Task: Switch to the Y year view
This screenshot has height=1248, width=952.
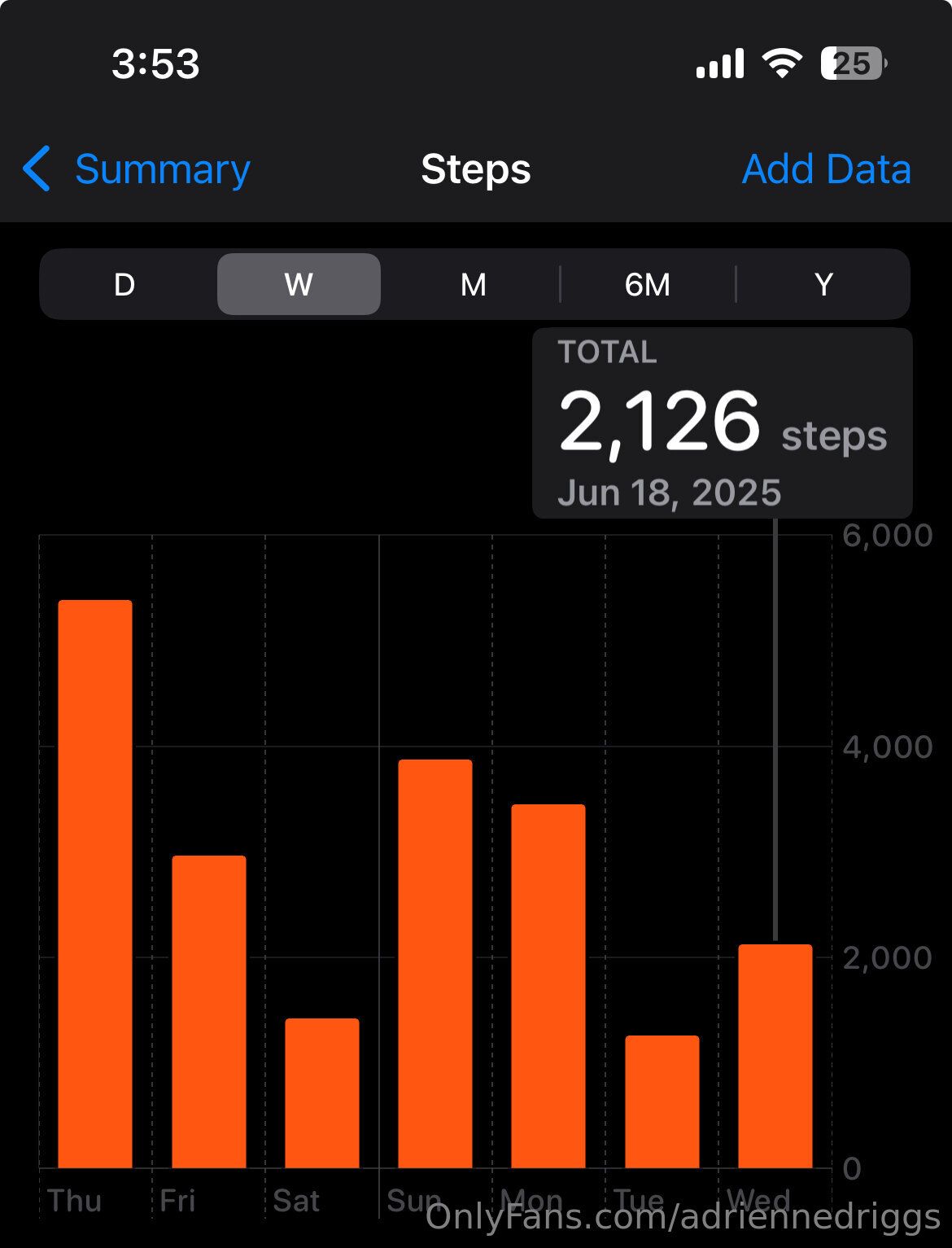Action: [823, 284]
